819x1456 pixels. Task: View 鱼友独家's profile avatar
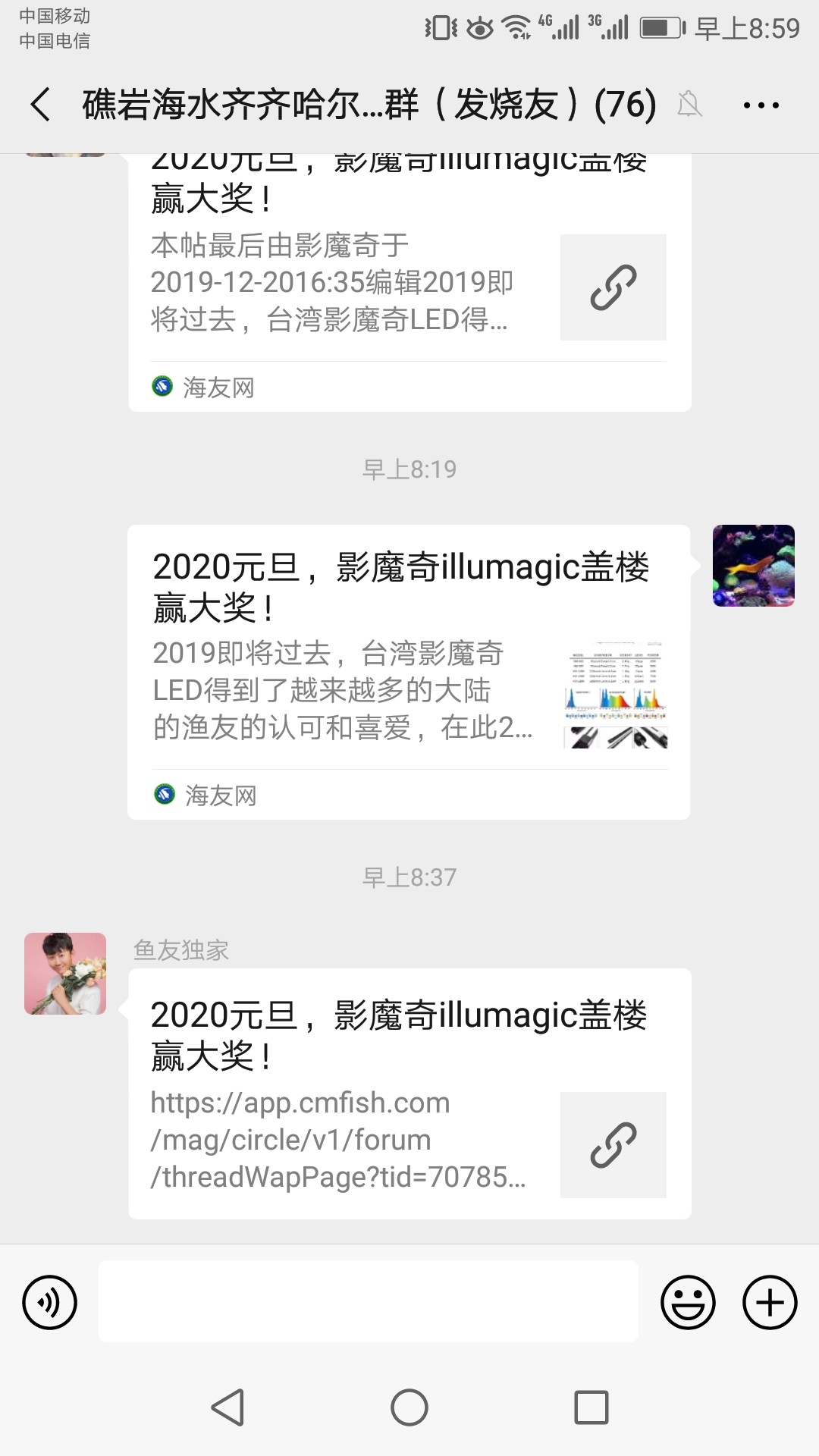point(65,974)
